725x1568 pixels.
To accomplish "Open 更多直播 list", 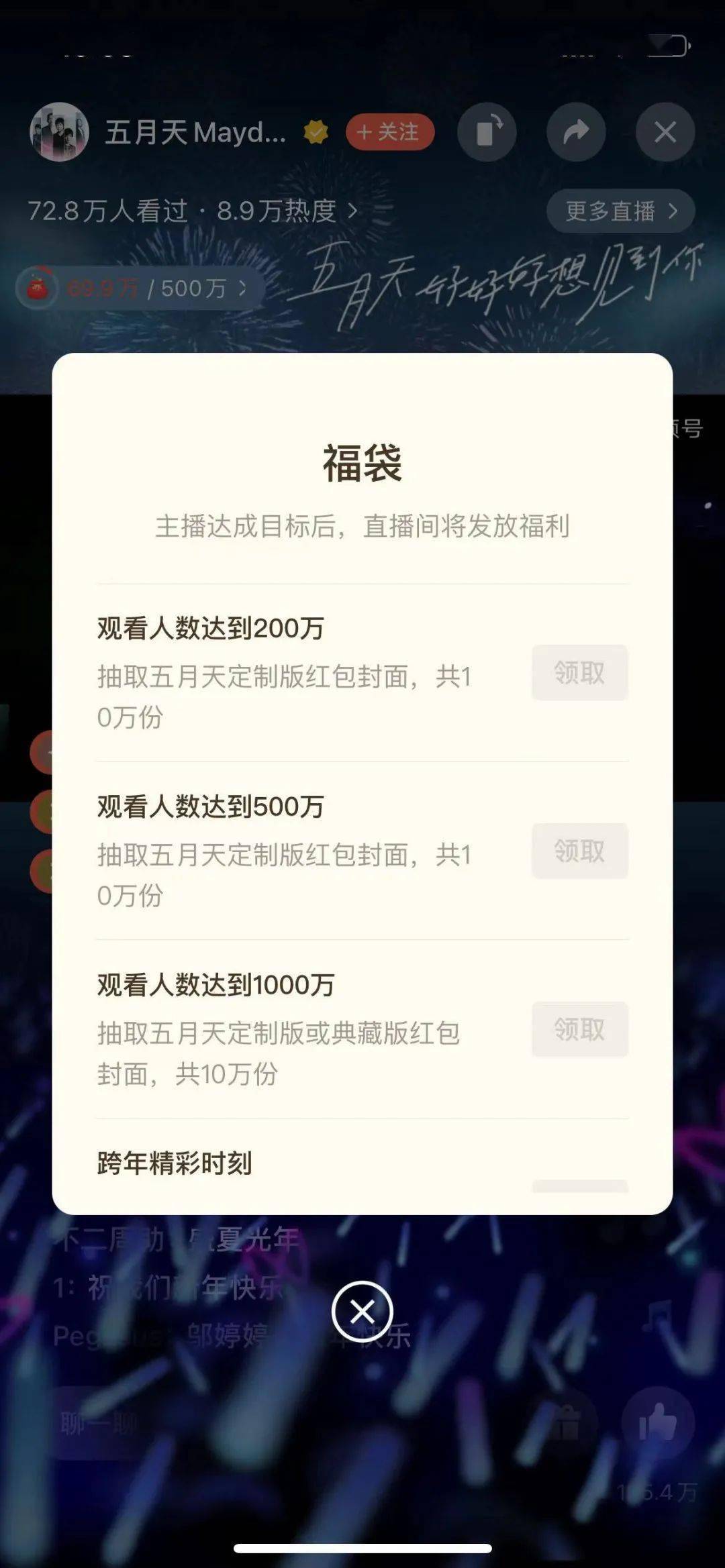I will point(620,211).
